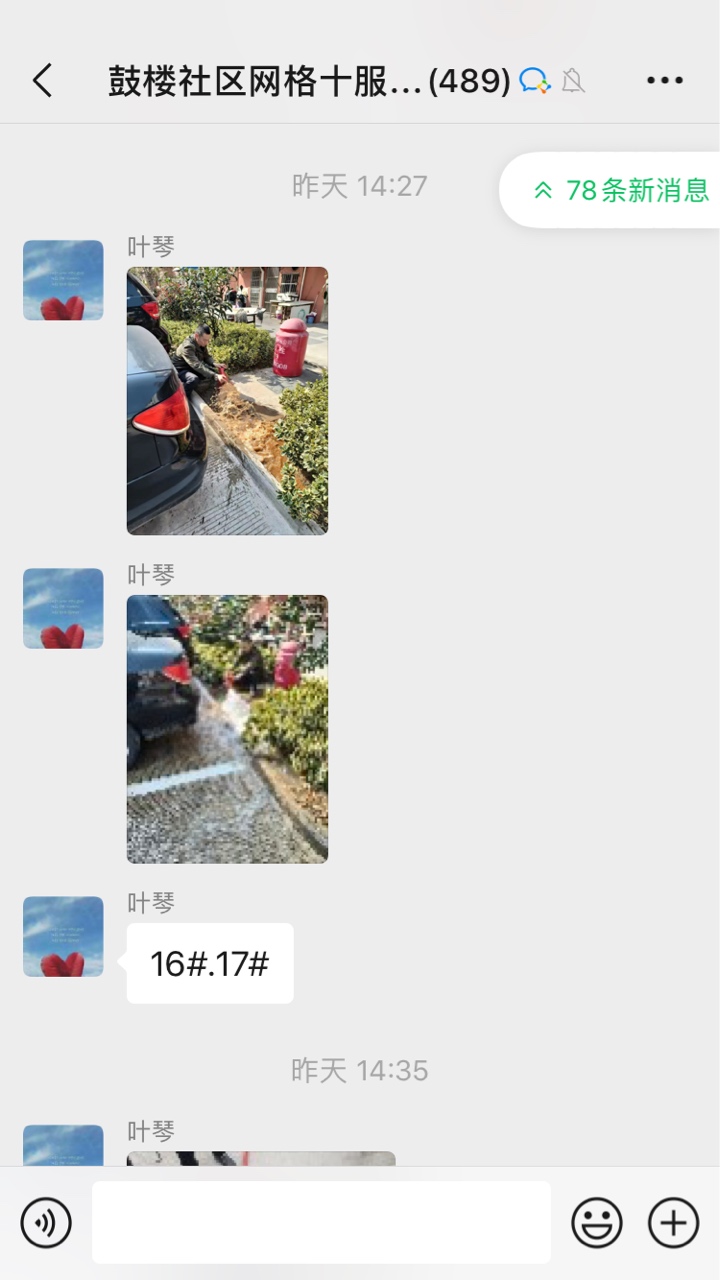View 叶琴's profile avatar beside the 16#.17# message
The width and height of the screenshot is (720, 1280).
pos(63,936)
